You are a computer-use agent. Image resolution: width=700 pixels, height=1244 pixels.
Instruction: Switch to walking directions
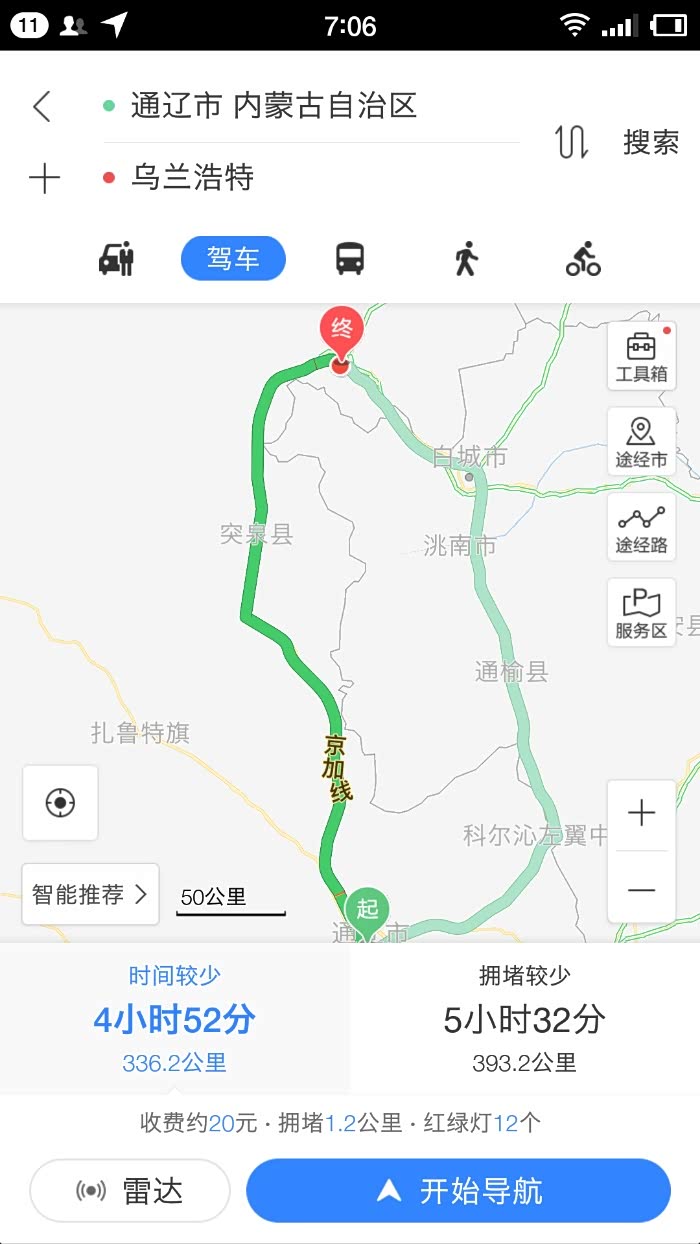[x=465, y=259]
